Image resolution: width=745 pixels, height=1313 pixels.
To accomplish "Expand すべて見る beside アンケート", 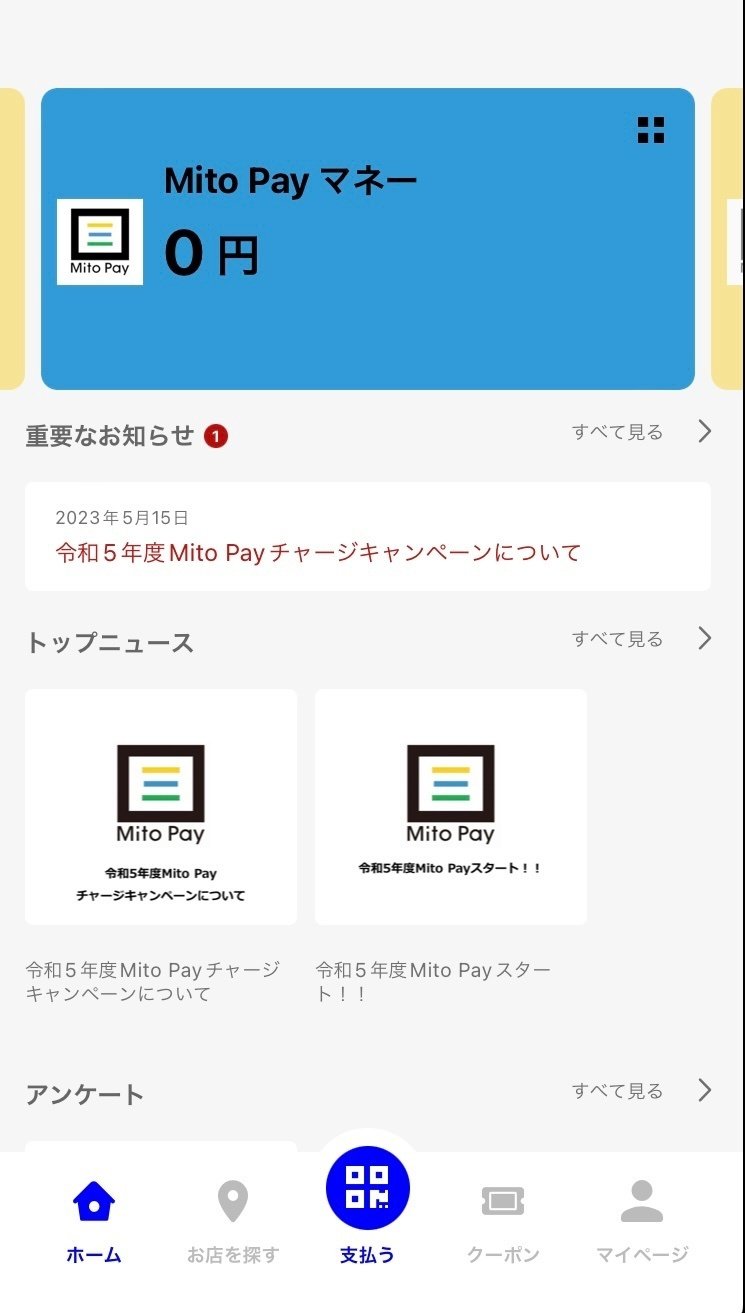I will 617,1090.
